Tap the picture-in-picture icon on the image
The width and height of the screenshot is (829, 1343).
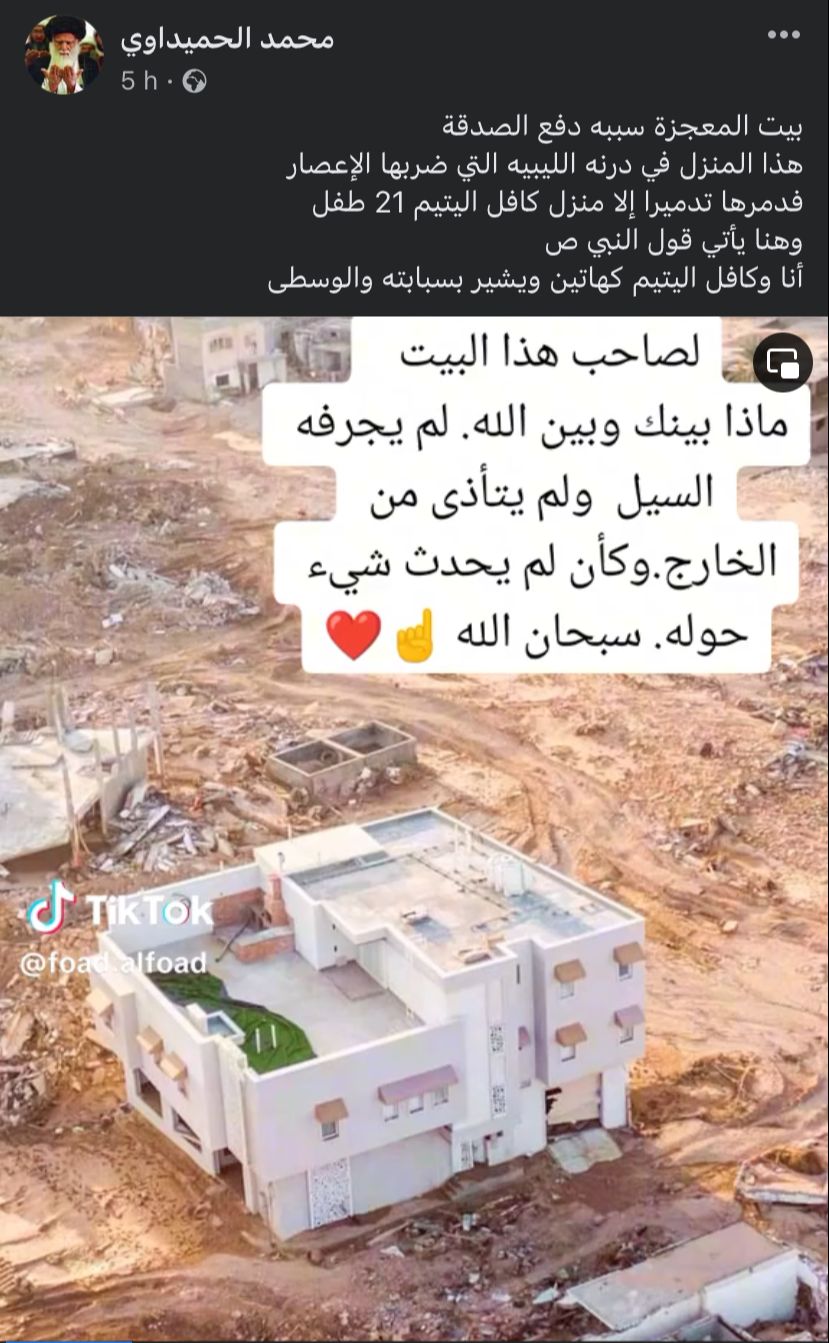pyautogui.click(x=782, y=362)
